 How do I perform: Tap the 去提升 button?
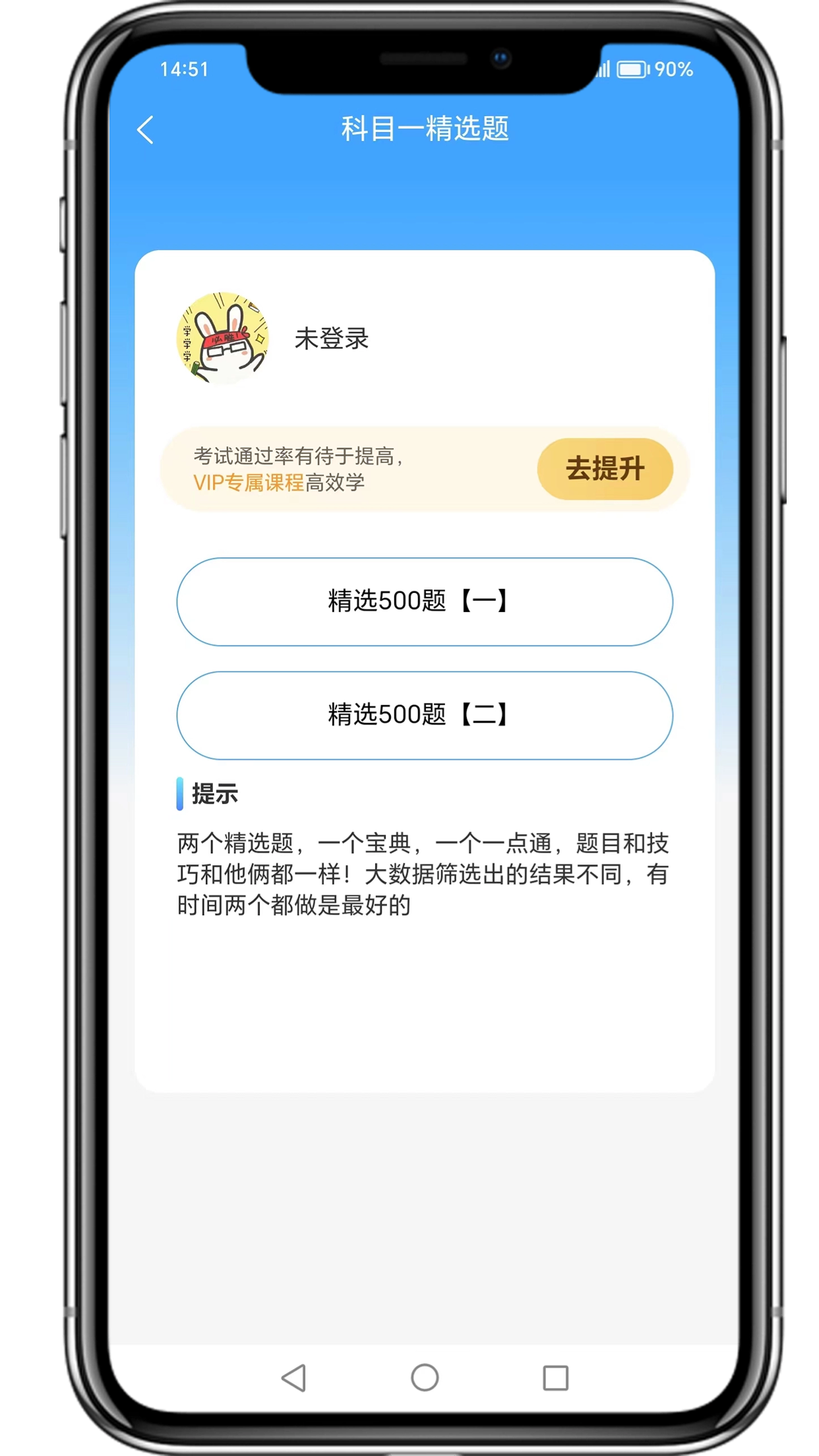(605, 469)
